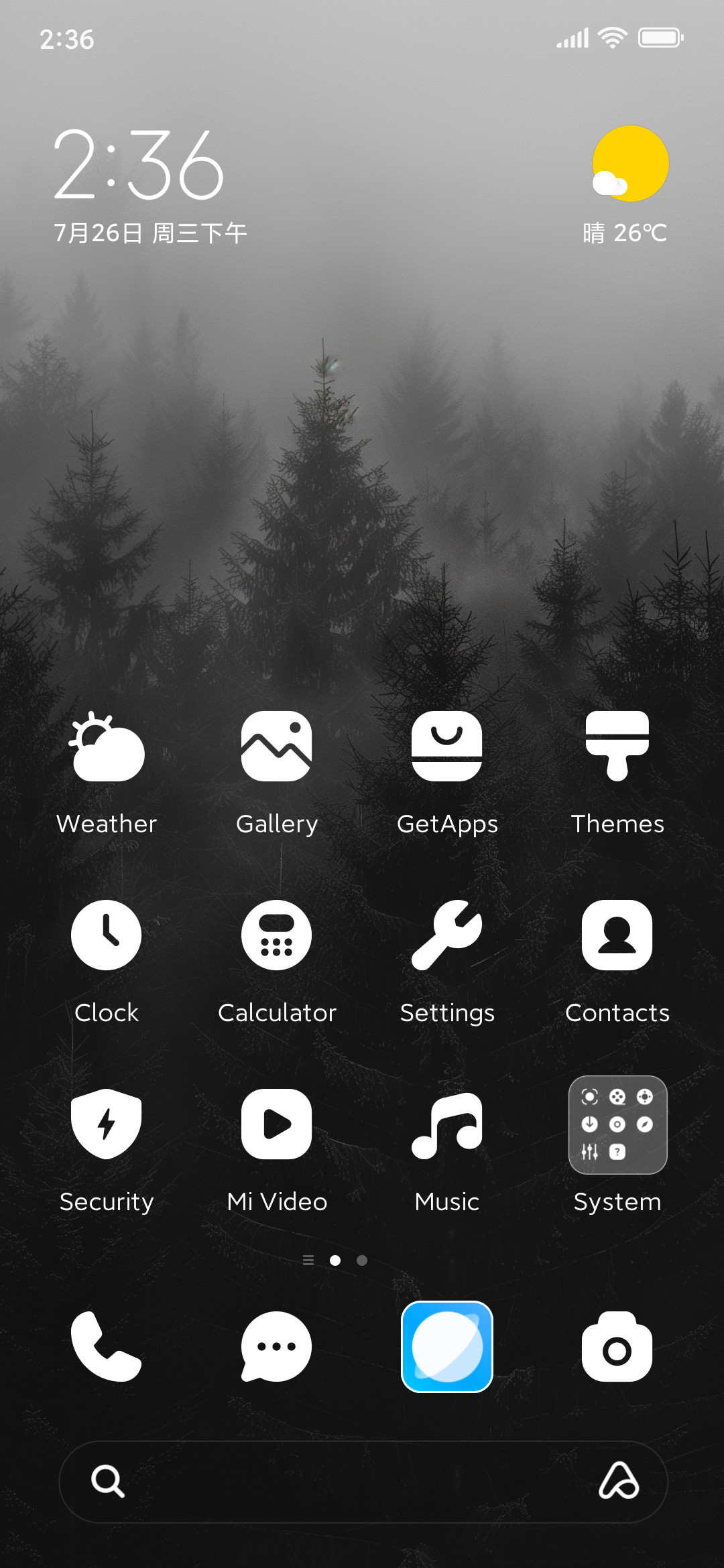Tap the large clock widget
Screen dimensions: 724x1568
(139, 166)
